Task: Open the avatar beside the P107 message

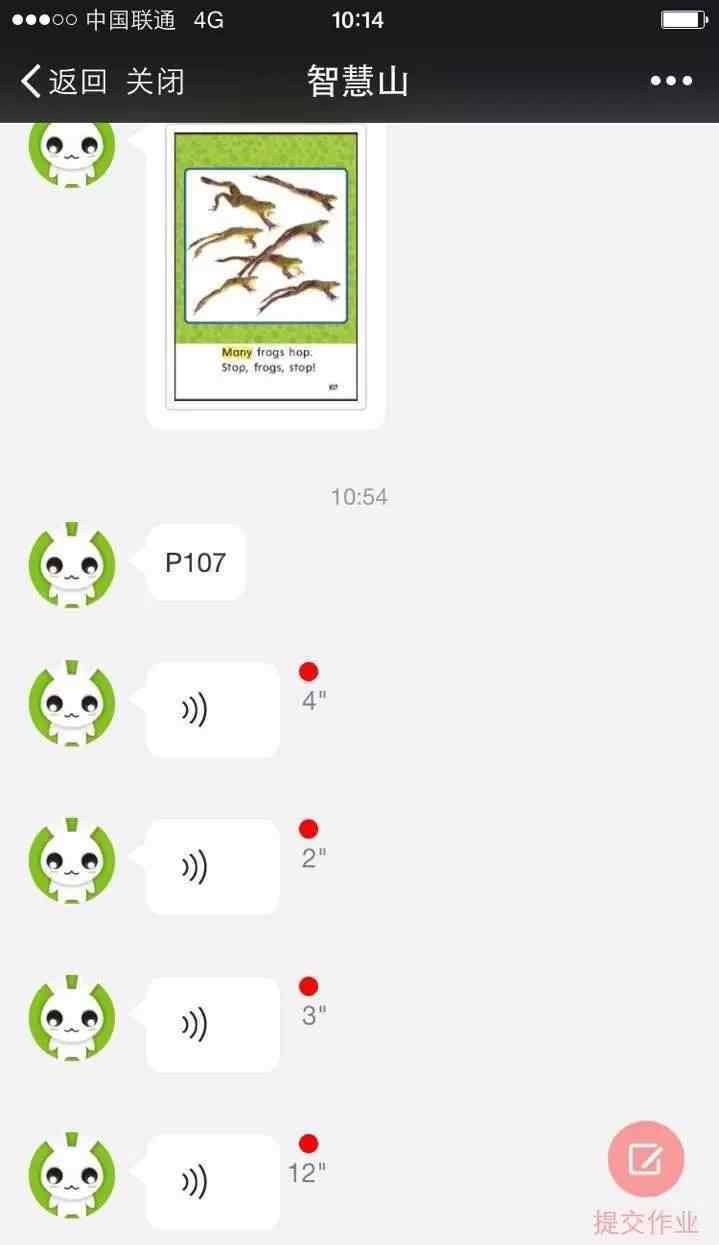Action: tap(72, 564)
